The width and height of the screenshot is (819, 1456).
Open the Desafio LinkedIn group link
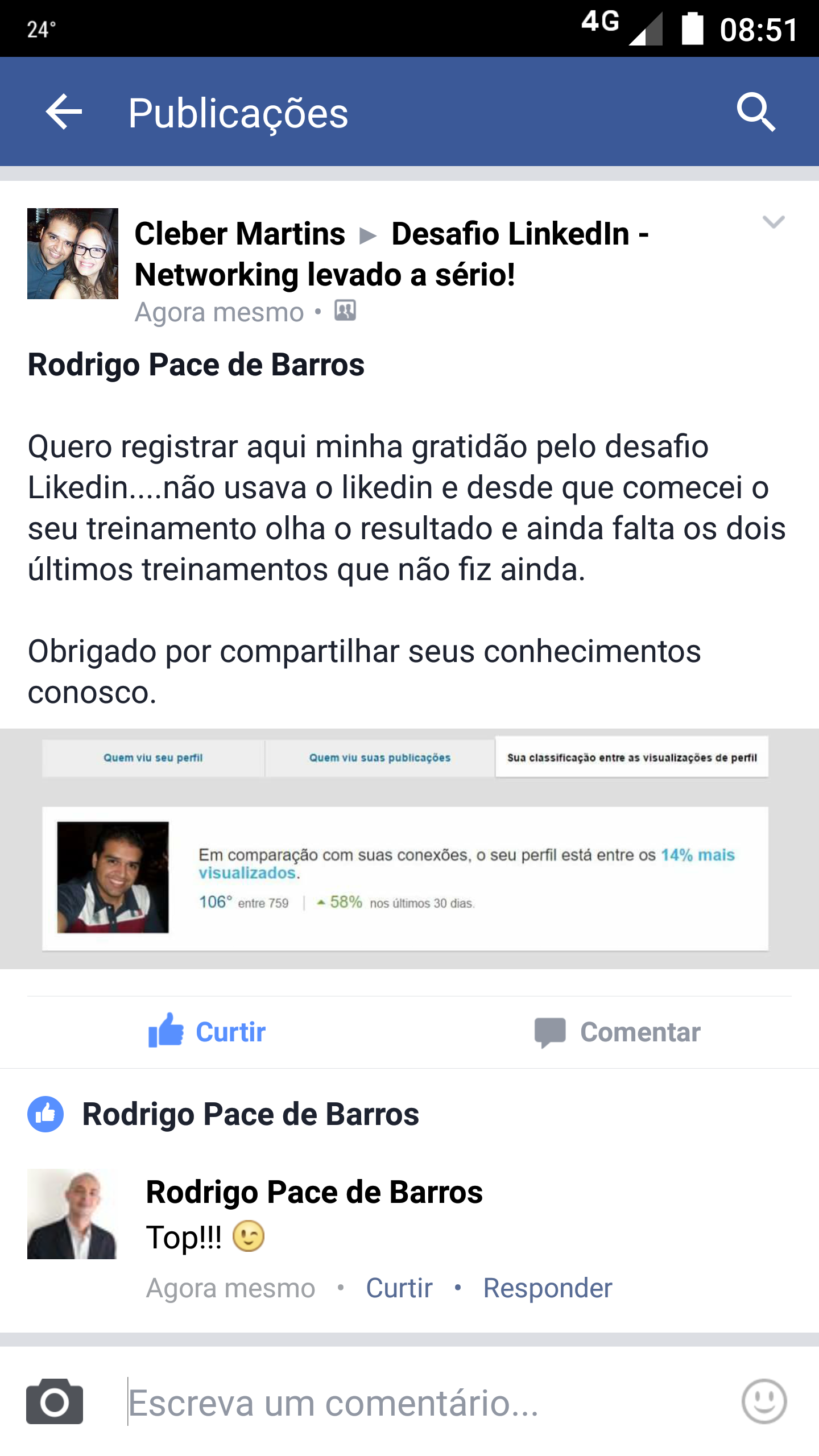coord(519,234)
